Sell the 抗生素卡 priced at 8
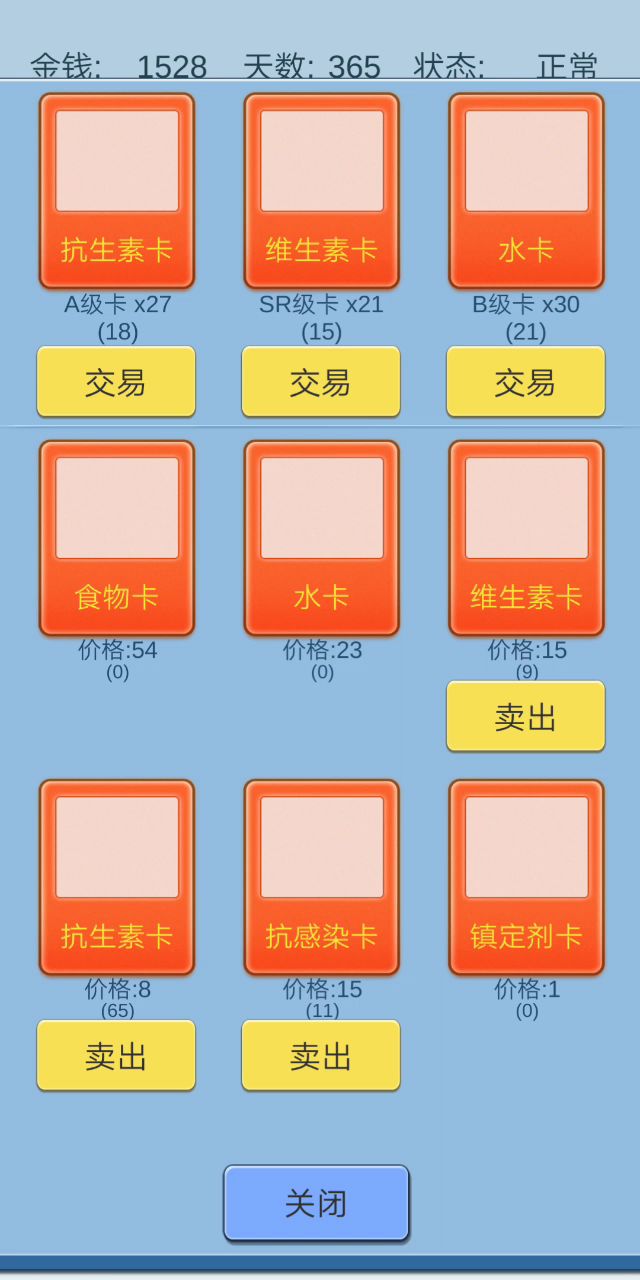The image size is (640, 1280). click(116, 1055)
